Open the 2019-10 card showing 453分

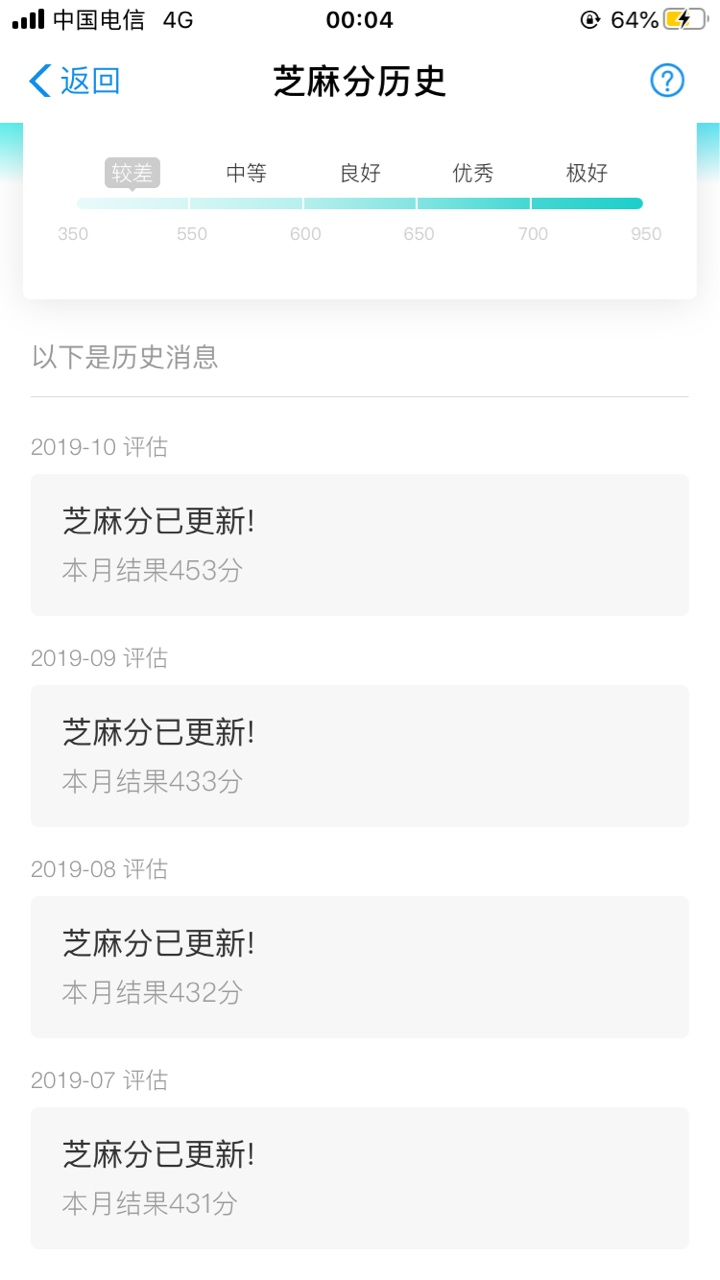pyautogui.click(x=360, y=545)
